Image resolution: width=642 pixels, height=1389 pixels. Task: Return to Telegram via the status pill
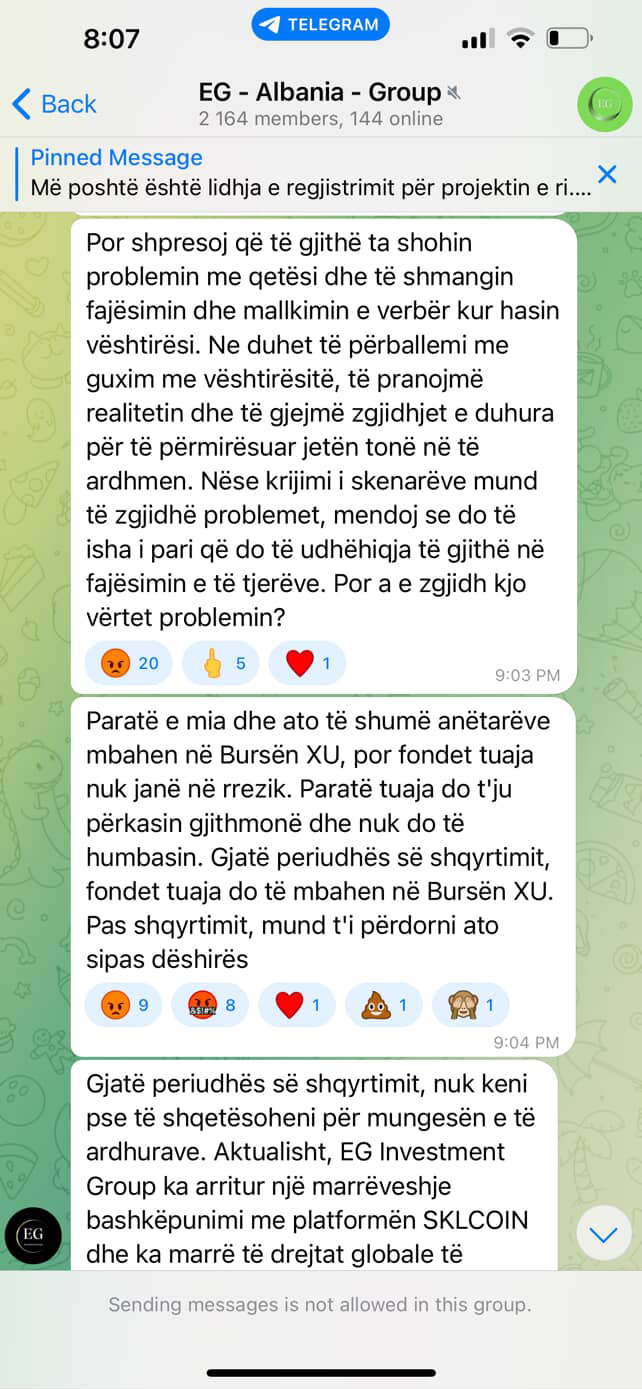320,25
